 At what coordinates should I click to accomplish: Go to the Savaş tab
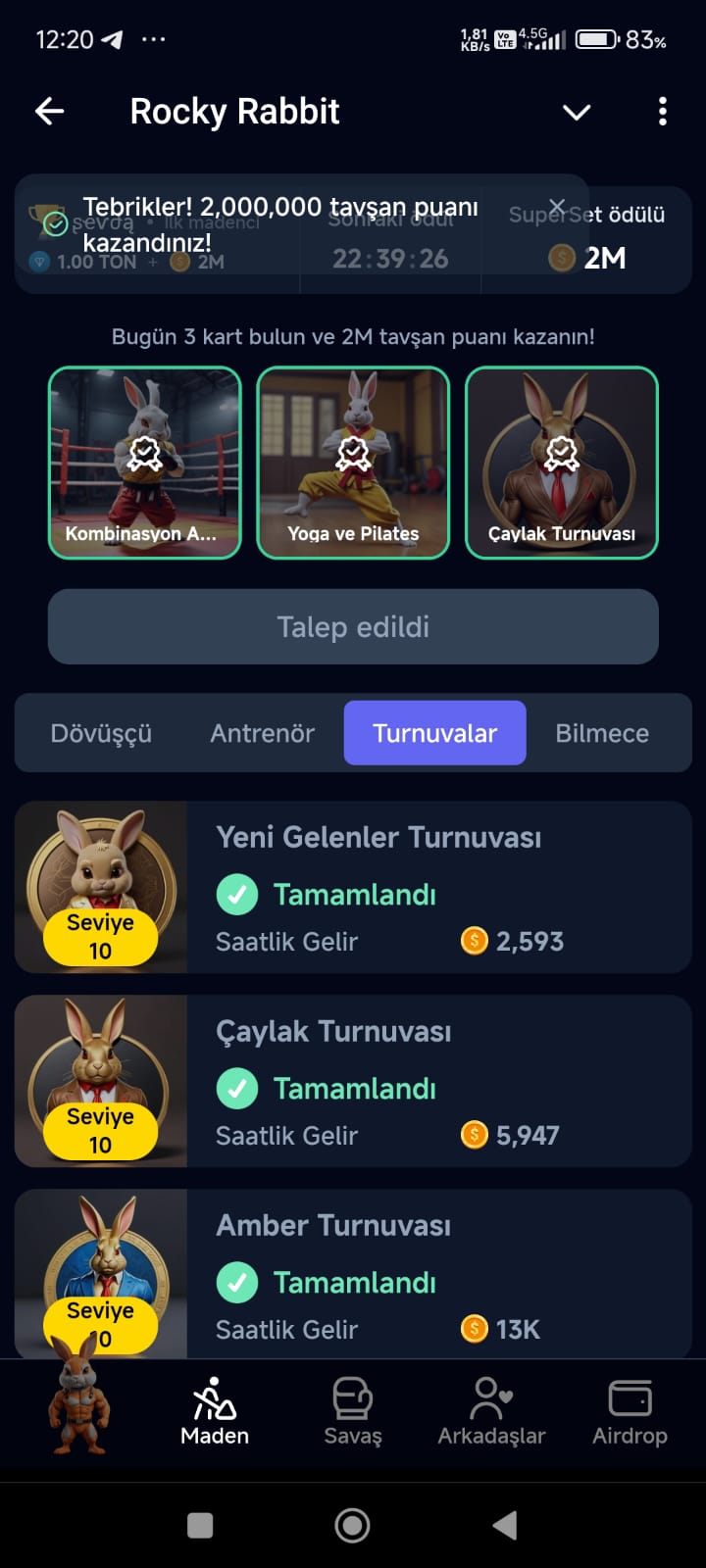[353, 1411]
